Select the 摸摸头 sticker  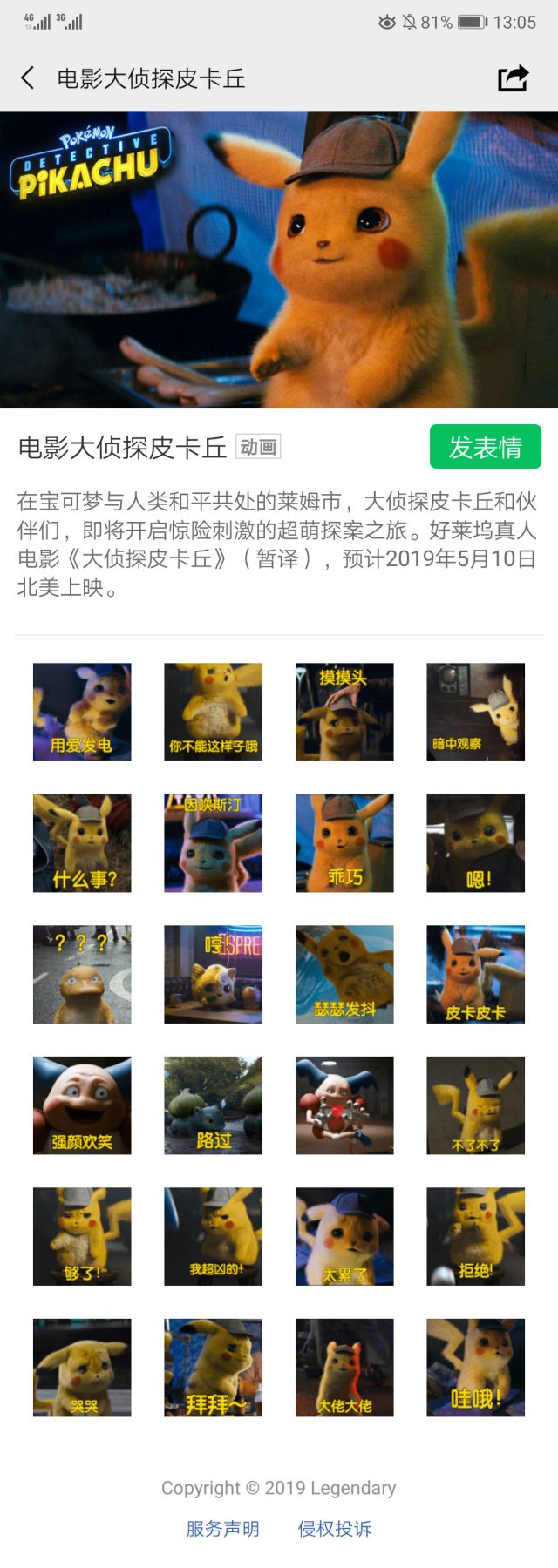[x=344, y=712]
